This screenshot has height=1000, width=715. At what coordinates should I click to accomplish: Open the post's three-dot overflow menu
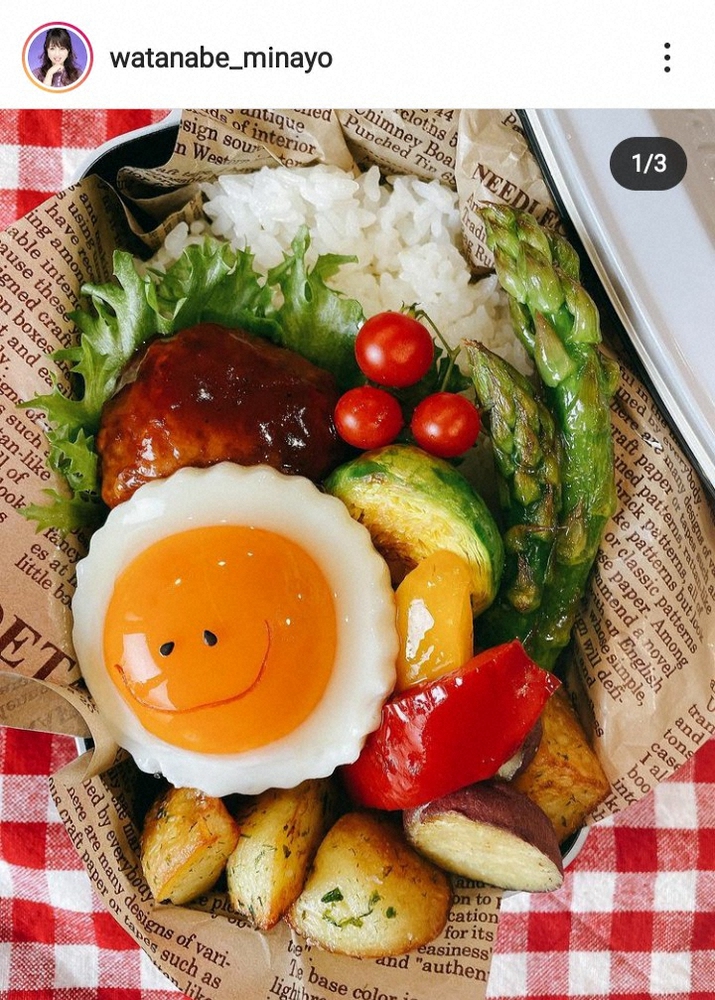tap(666, 58)
